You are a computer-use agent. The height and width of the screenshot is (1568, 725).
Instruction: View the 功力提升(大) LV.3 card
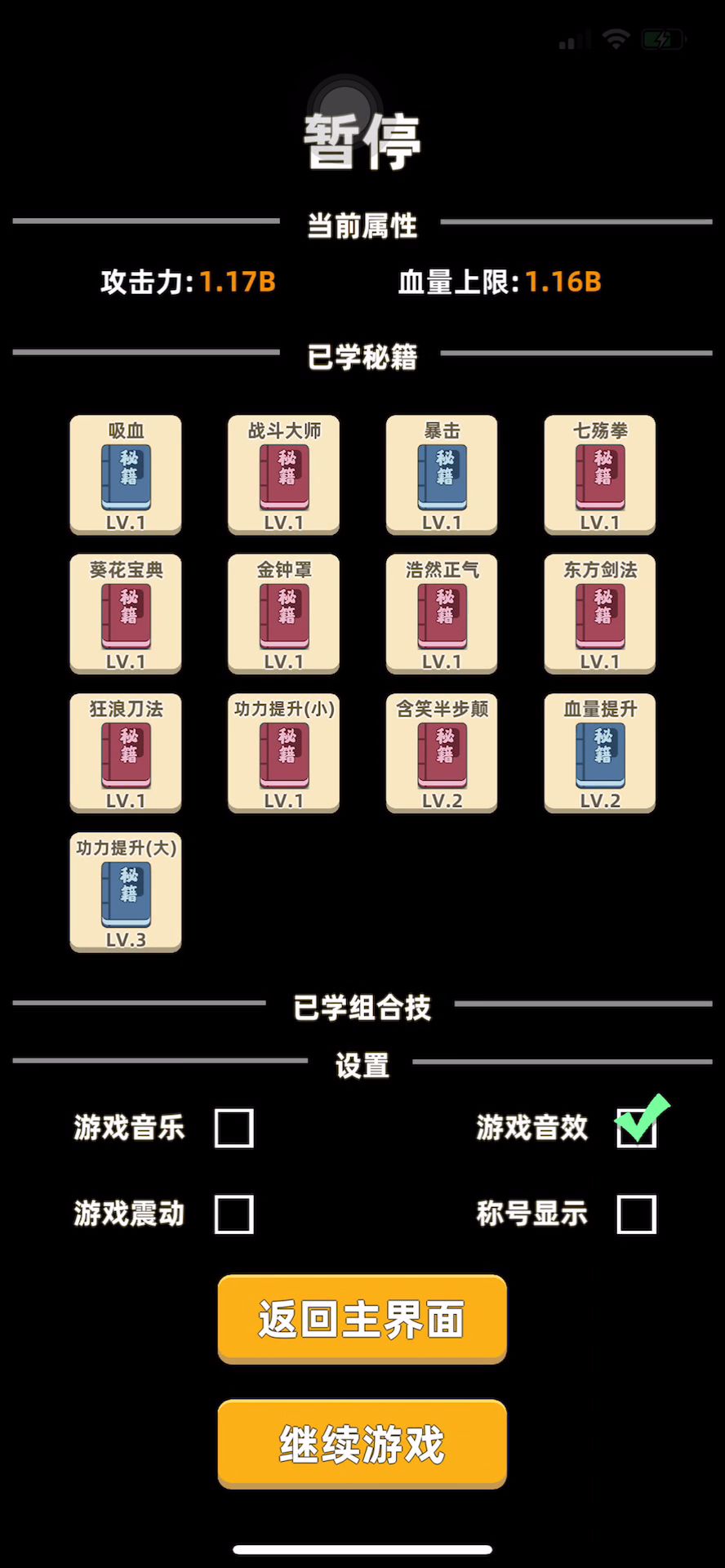point(126,891)
